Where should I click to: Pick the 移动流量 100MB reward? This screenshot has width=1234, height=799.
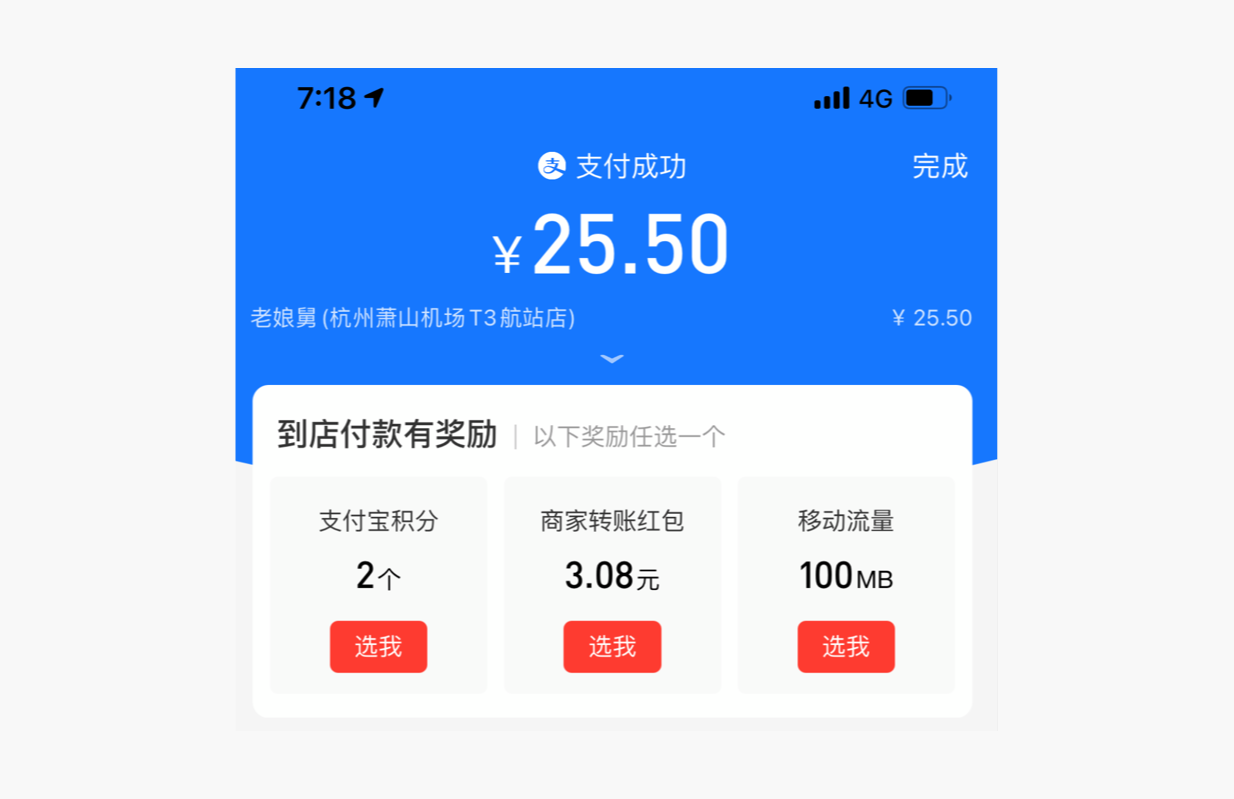tap(846, 647)
